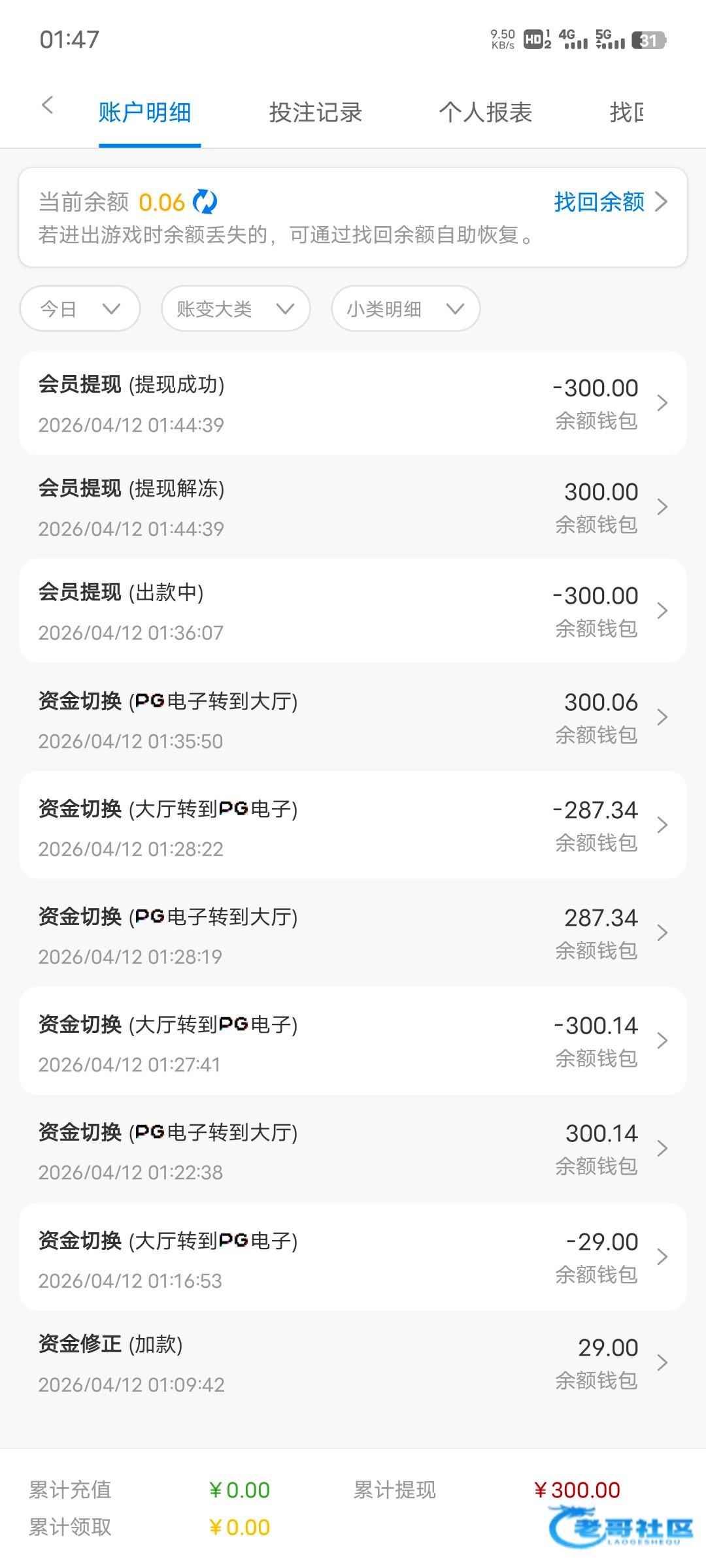The width and height of the screenshot is (706, 1568).
Task: Switch to the partially visible 找回 tab
Action: (626, 112)
